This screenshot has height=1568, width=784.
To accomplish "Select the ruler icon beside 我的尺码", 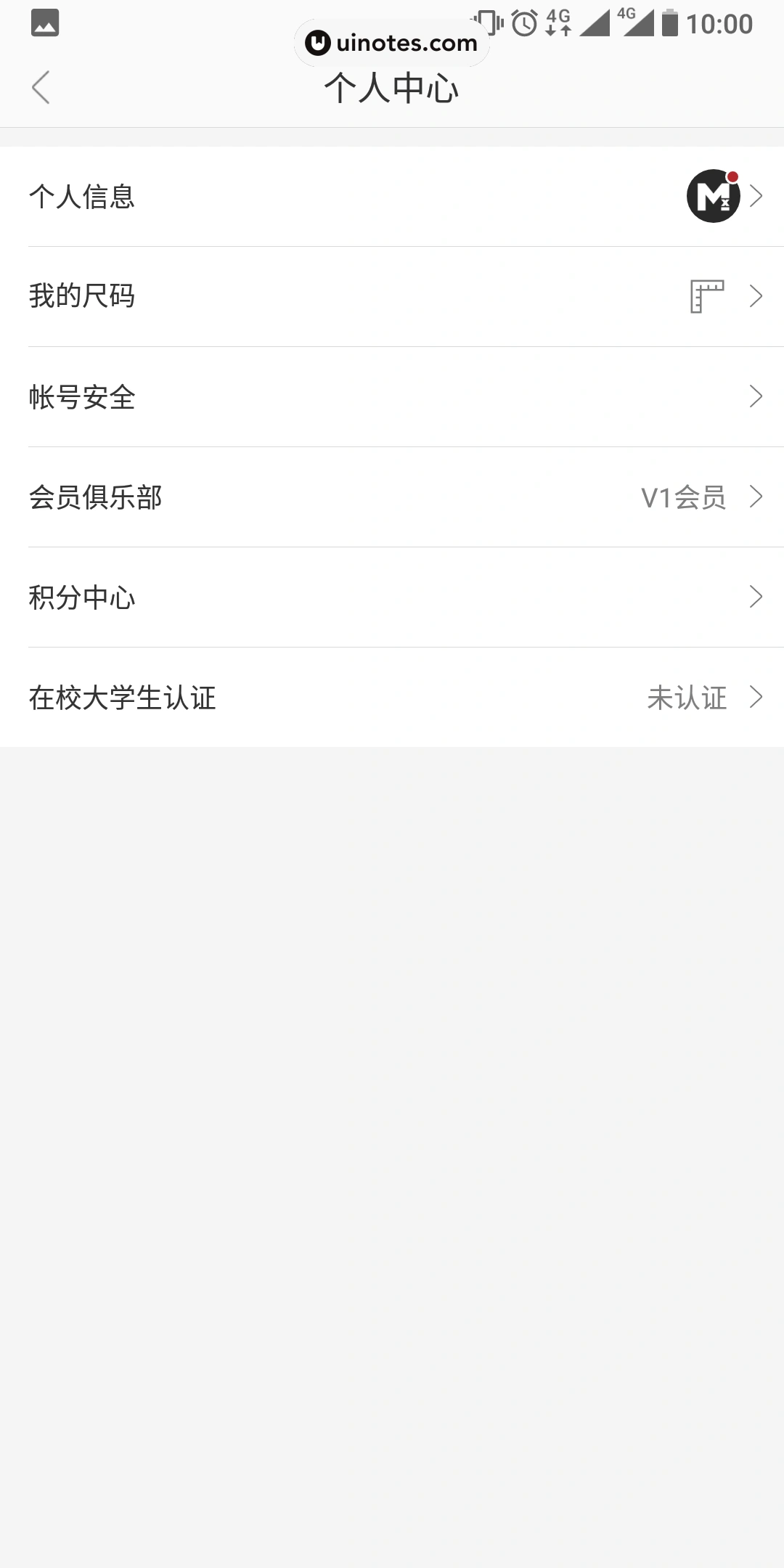I will (706, 296).
